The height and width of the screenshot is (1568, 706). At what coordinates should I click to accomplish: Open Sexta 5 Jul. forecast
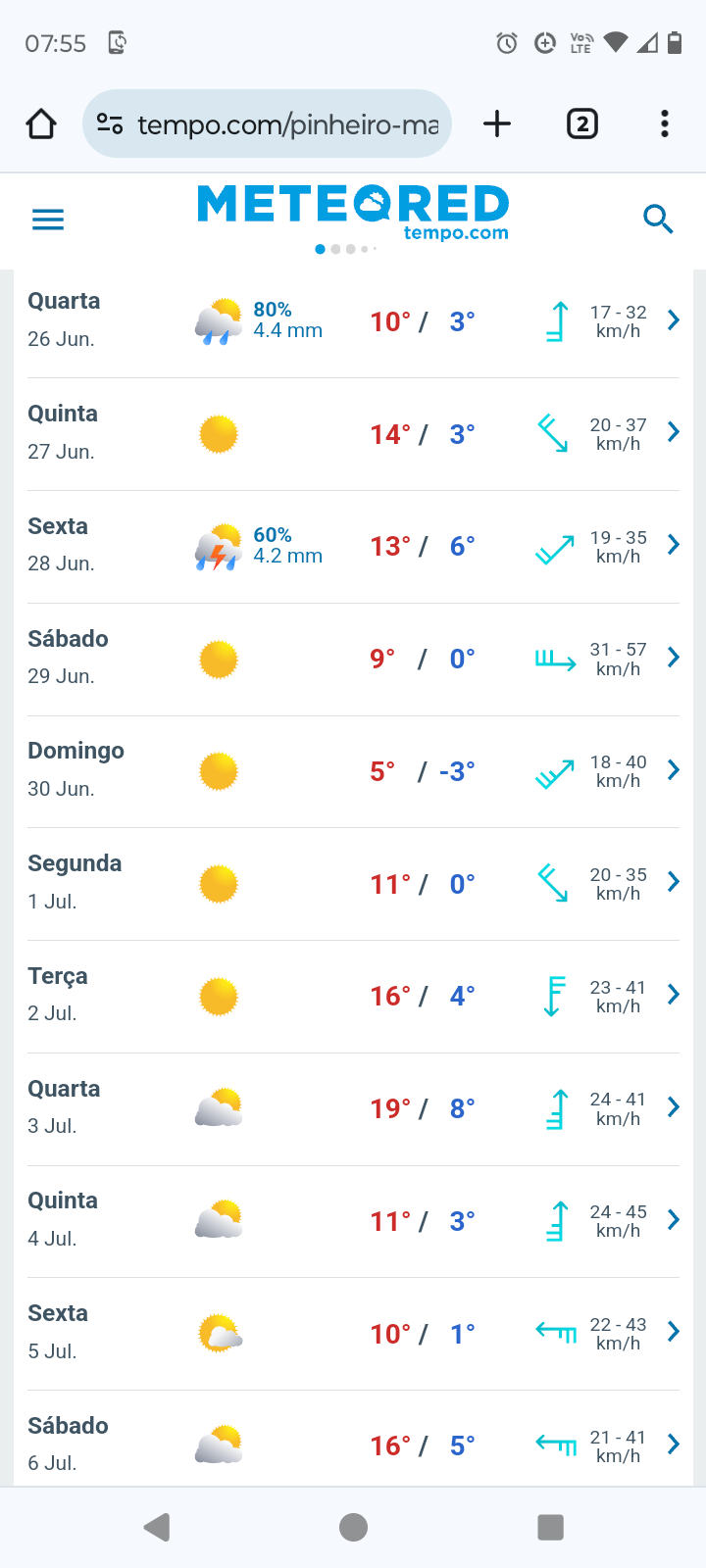pyautogui.click(x=353, y=1334)
